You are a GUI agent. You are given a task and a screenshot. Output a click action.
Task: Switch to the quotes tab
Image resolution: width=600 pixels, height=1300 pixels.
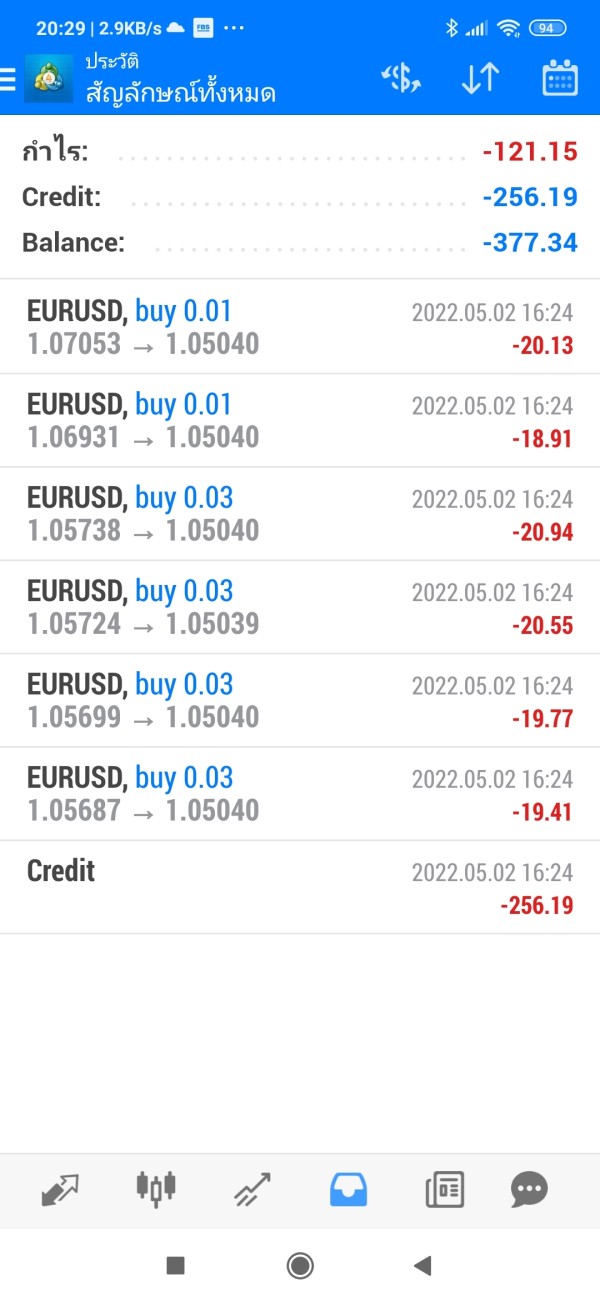tap(60, 1189)
